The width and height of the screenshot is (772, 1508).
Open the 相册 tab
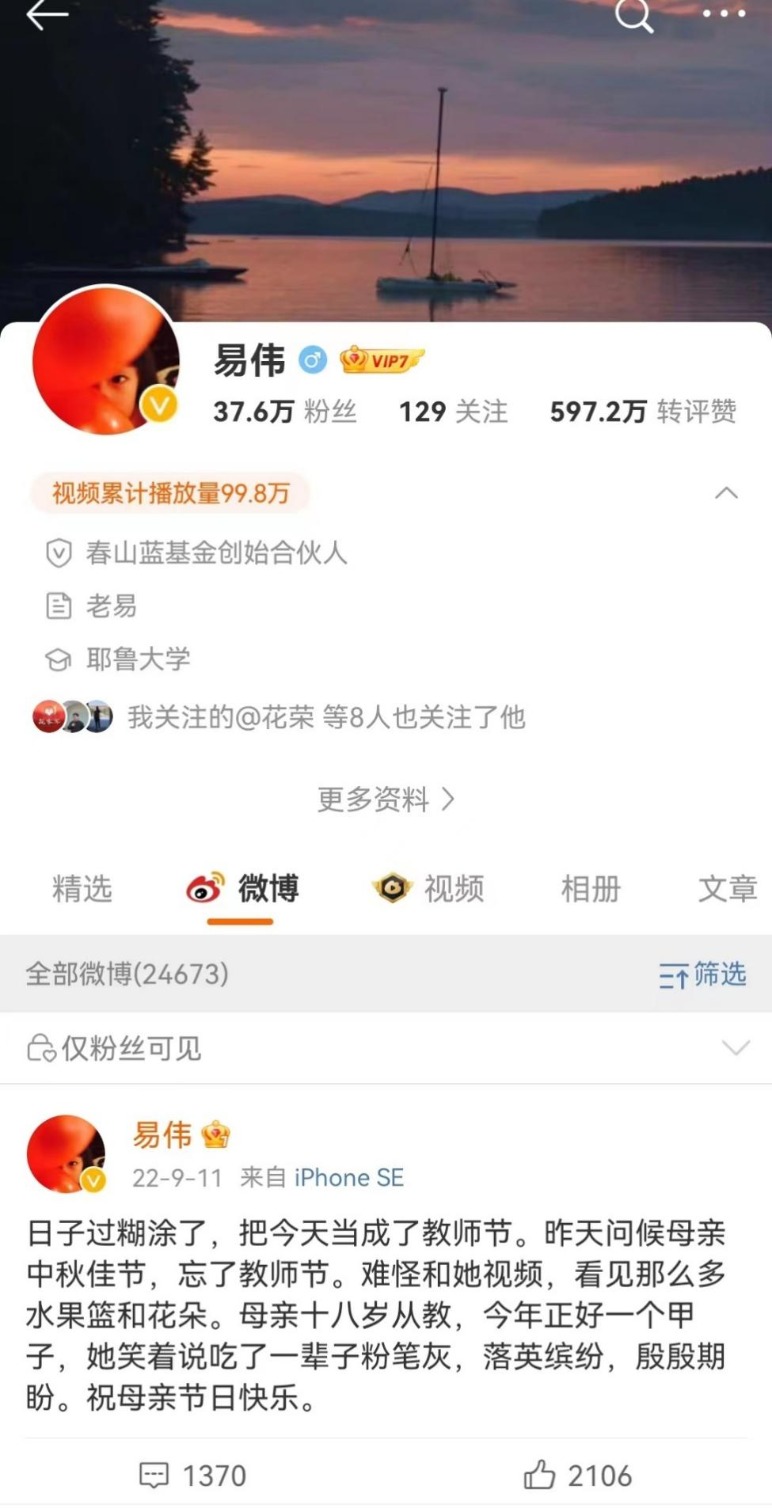tap(590, 888)
